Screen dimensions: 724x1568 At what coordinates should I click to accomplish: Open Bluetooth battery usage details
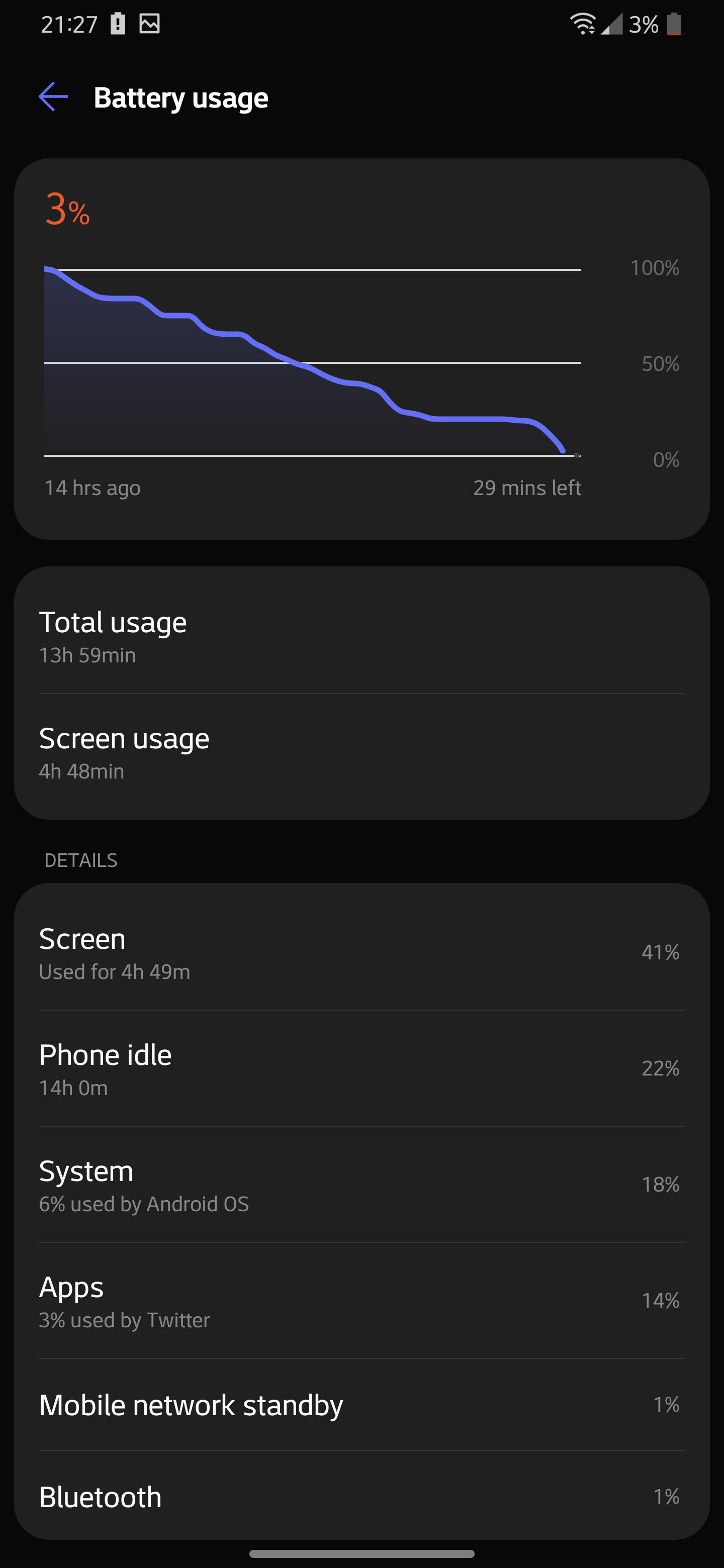tap(361, 1497)
